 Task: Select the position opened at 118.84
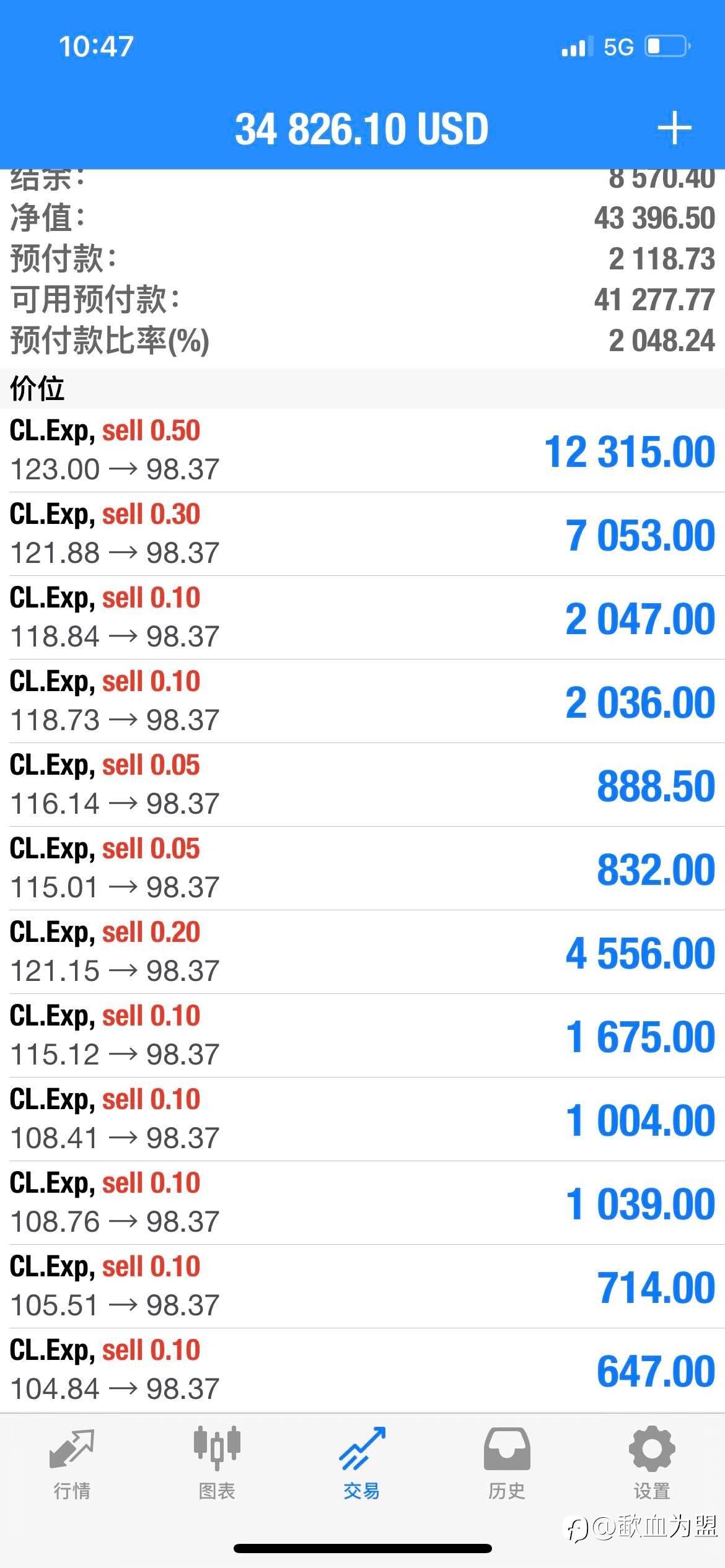[x=362, y=617]
